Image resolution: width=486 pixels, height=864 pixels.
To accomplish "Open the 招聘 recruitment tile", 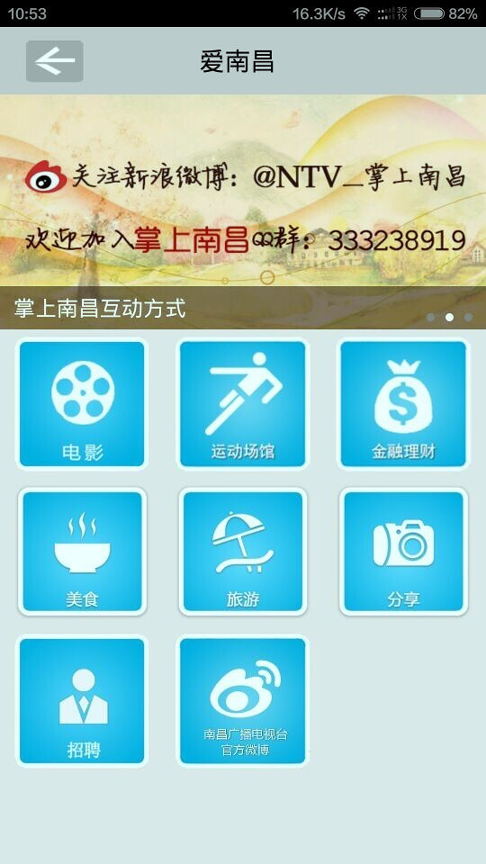I will pyautogui.click(x=82, y=701).
